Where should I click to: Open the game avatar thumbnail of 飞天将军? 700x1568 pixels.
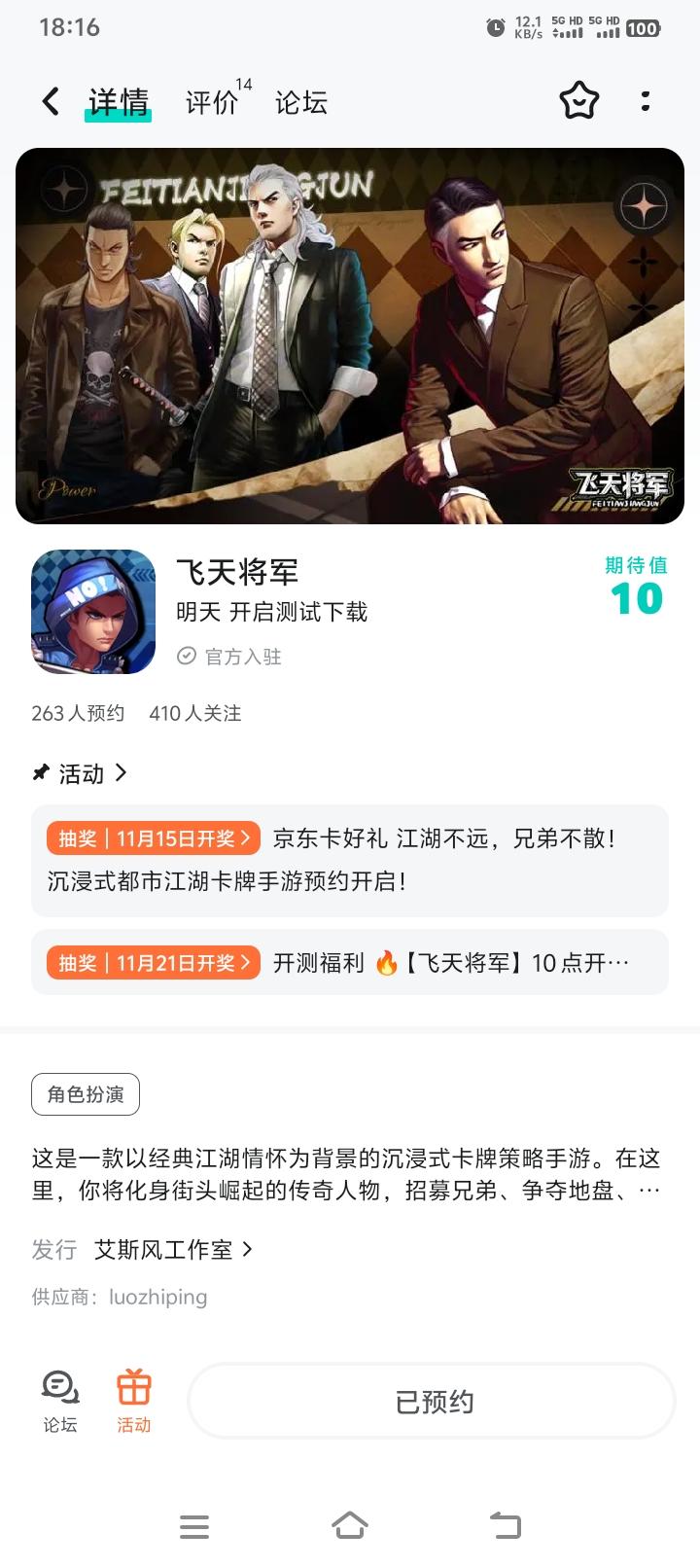pos(92,611)
